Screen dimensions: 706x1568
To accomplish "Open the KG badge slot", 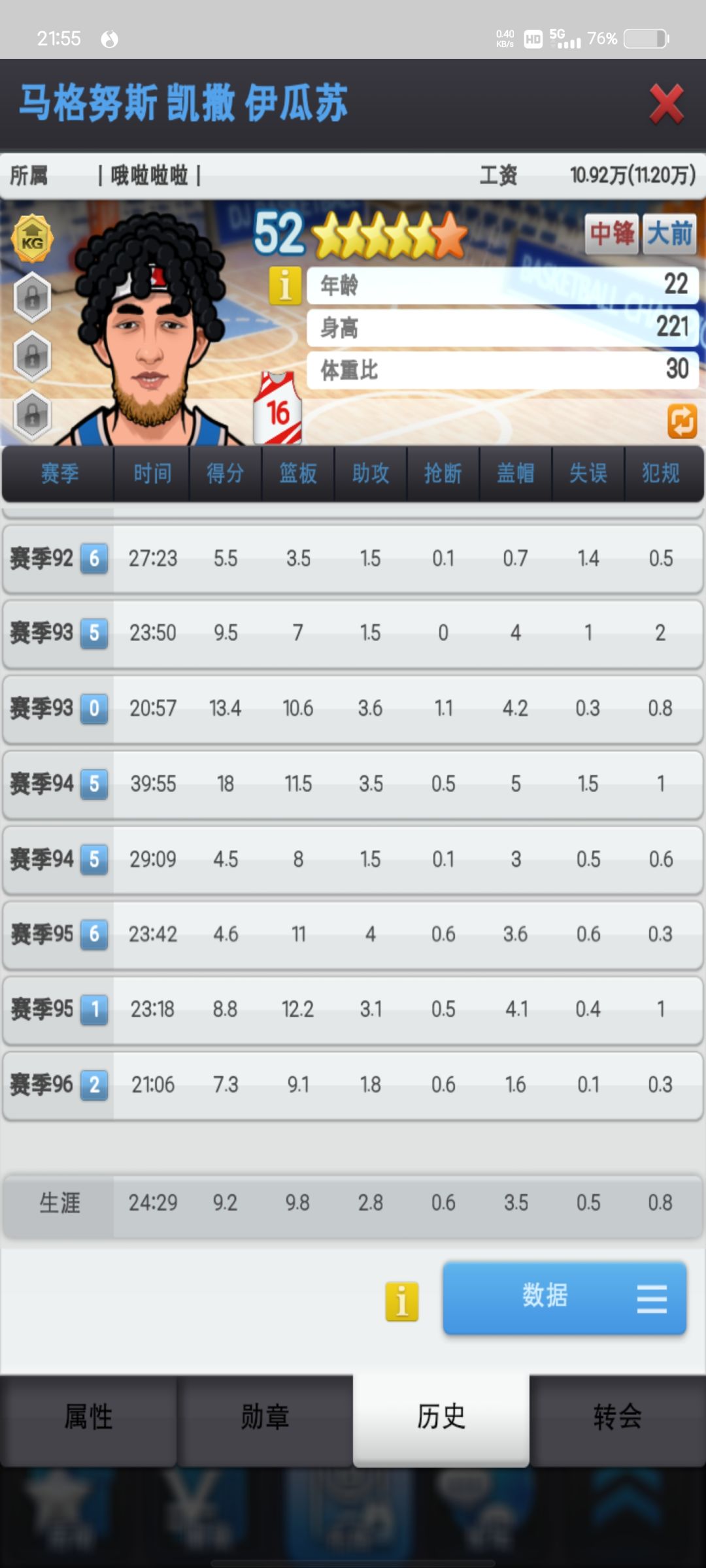I will tap(32, 238).
